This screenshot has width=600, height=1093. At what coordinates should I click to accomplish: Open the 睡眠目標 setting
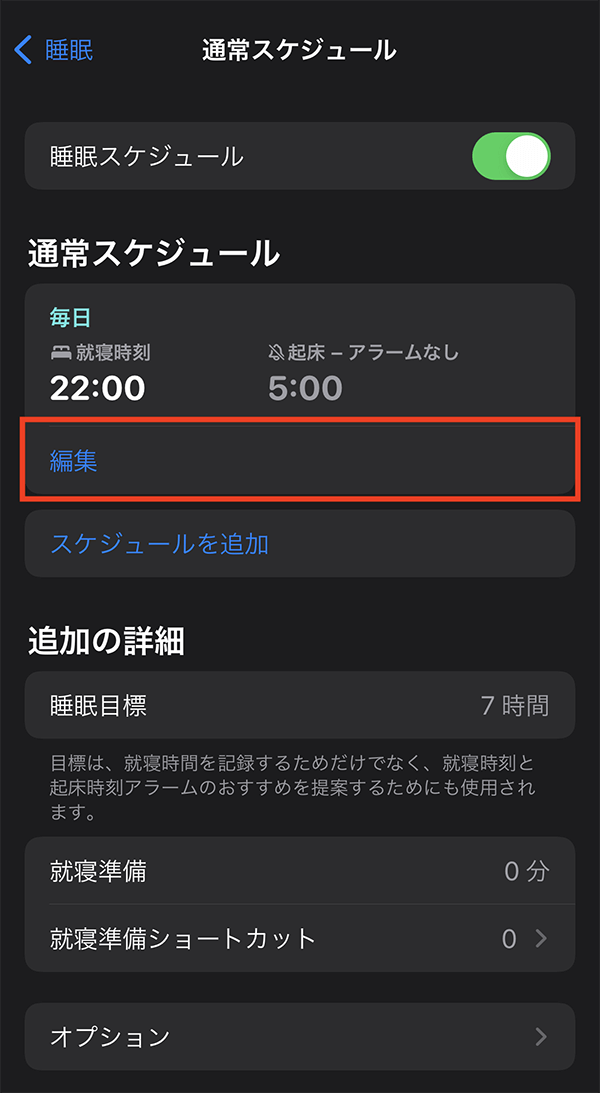tap(300, 705)
